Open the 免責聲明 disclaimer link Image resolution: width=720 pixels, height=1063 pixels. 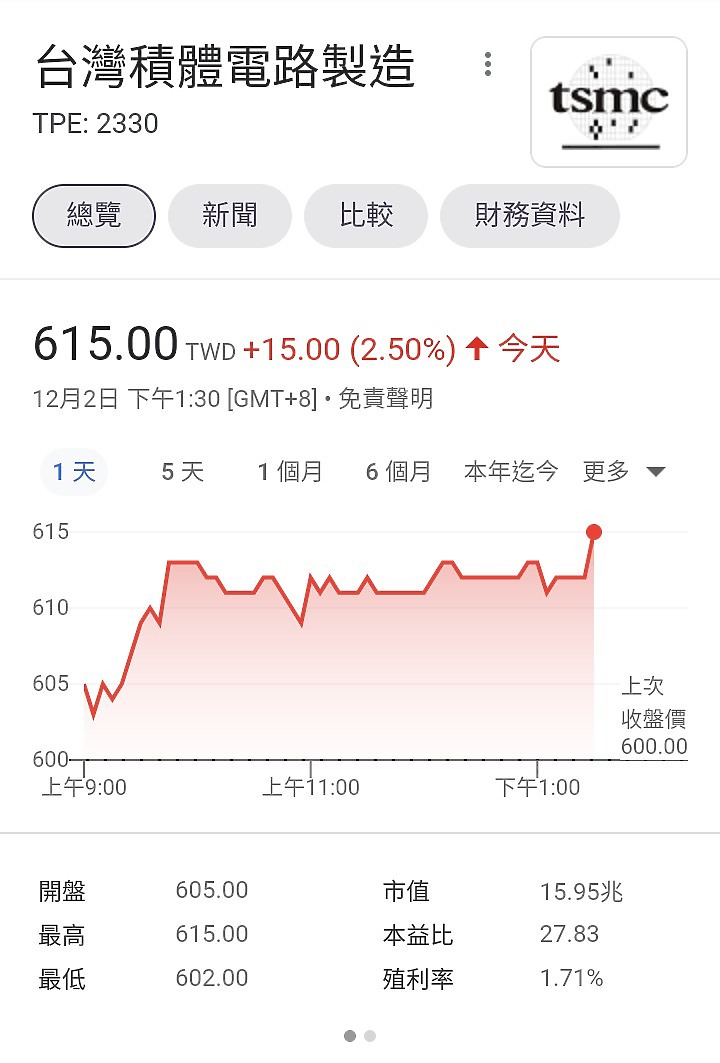click(x=386, y=399)
